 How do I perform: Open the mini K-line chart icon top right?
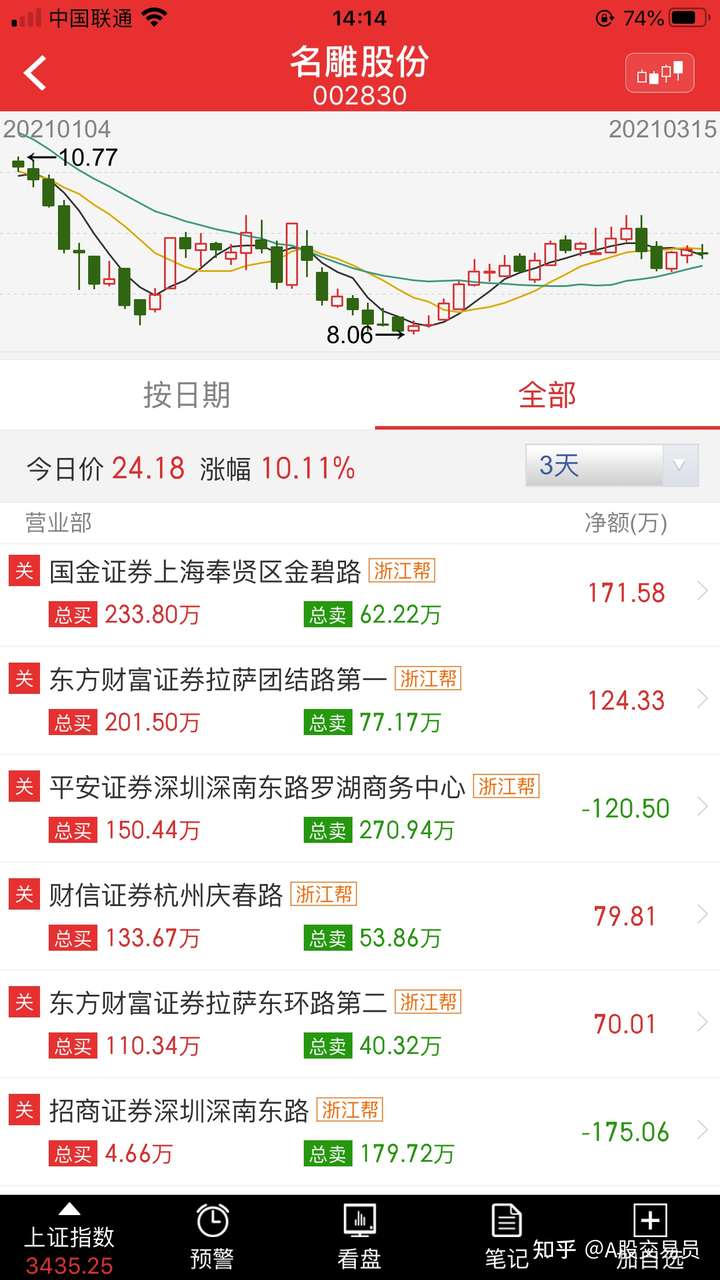click(659, 72)
